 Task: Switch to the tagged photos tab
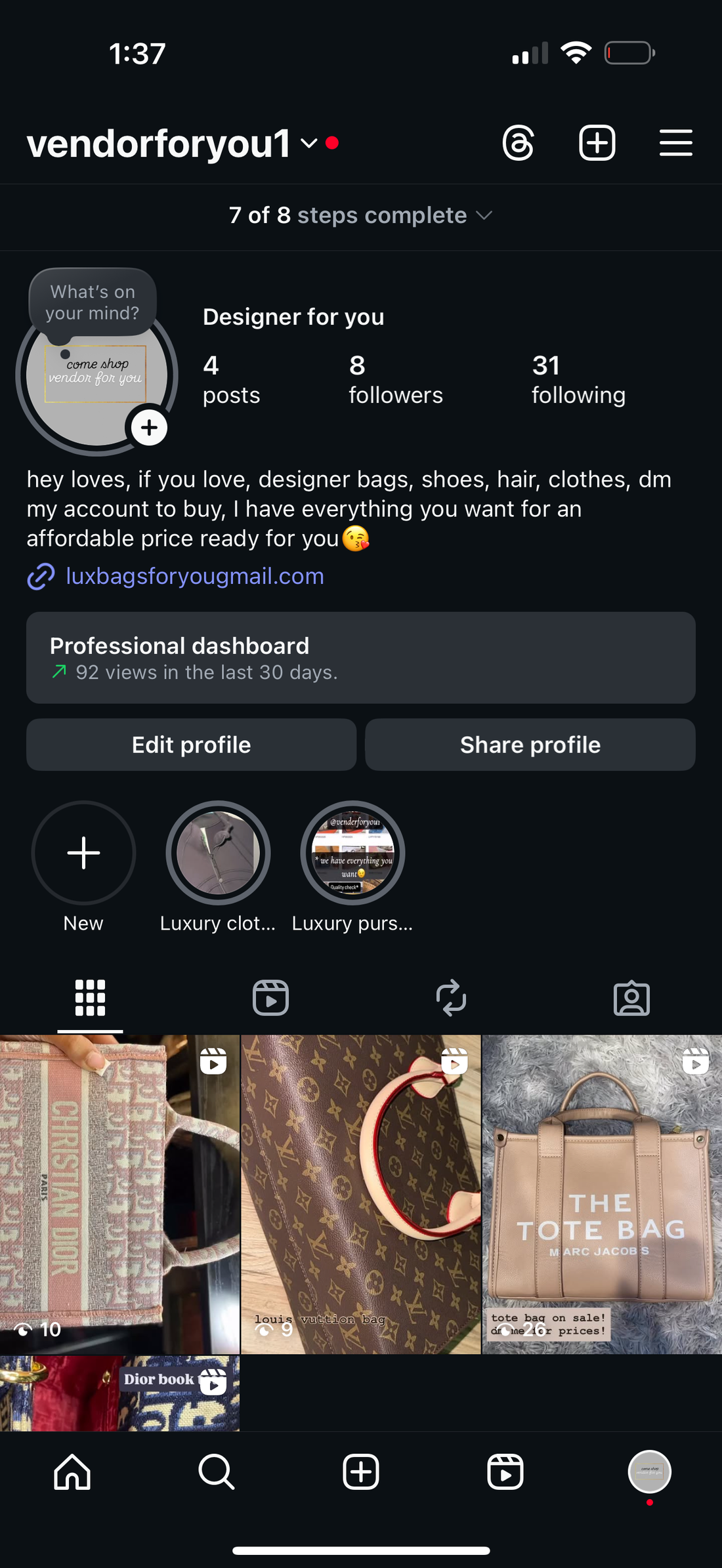(x=631, y=998)
